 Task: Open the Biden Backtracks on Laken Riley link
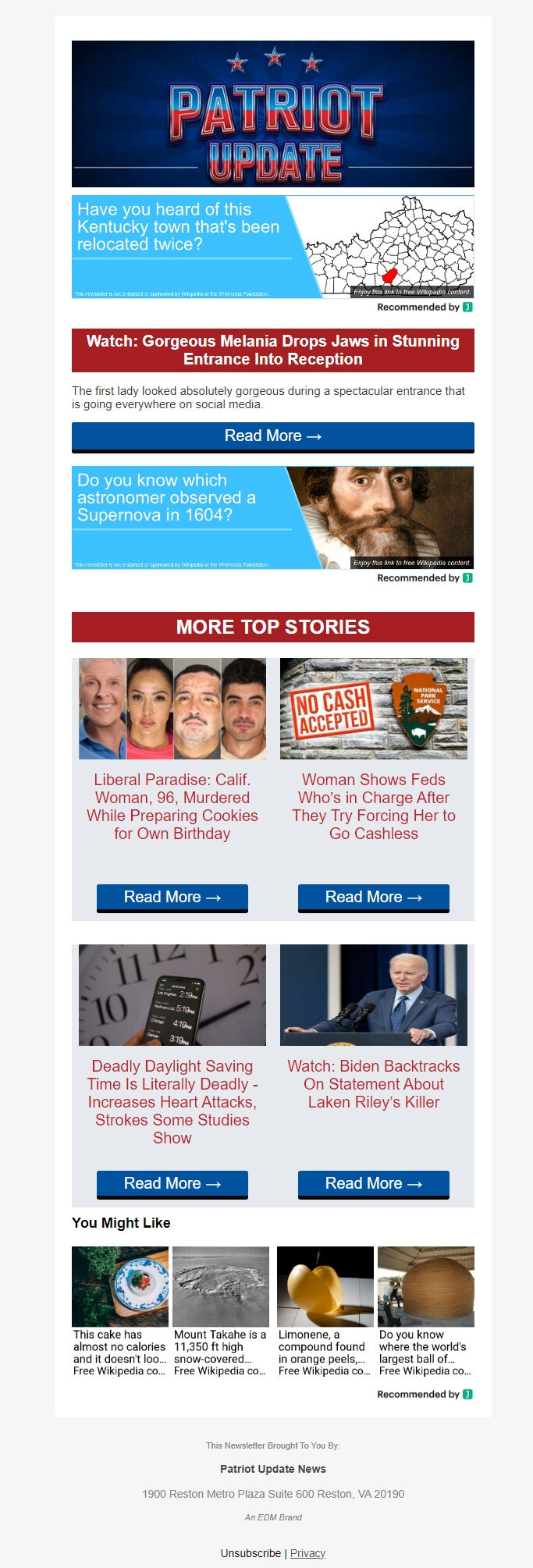373,1084
